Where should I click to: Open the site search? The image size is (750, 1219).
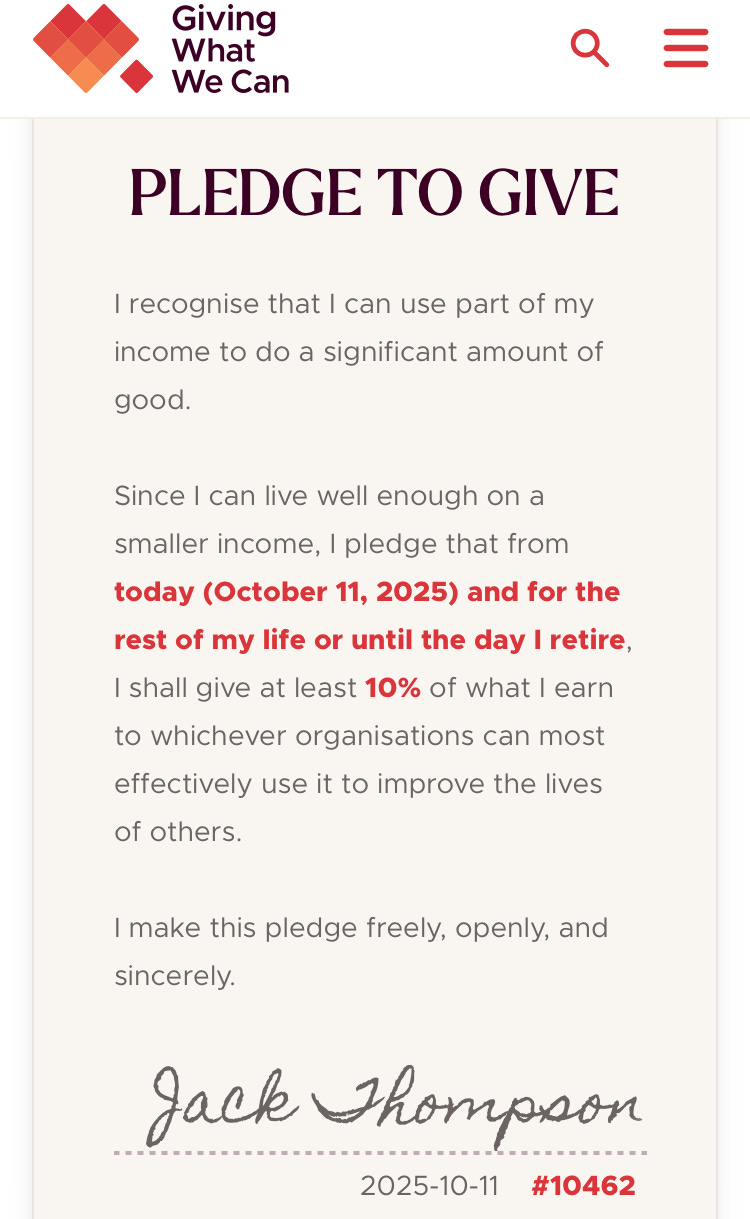(589, 48)
